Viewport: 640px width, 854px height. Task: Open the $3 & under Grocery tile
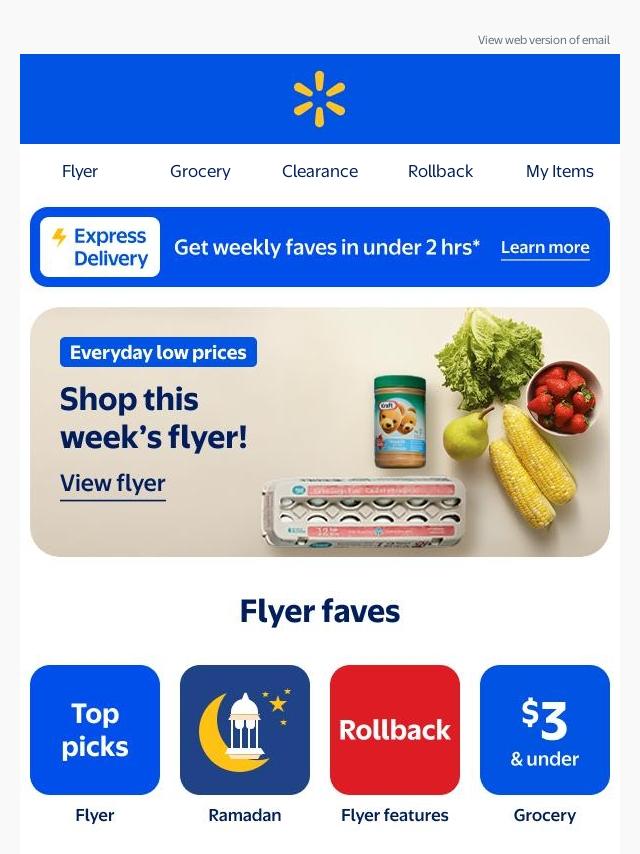pos(545,730)
